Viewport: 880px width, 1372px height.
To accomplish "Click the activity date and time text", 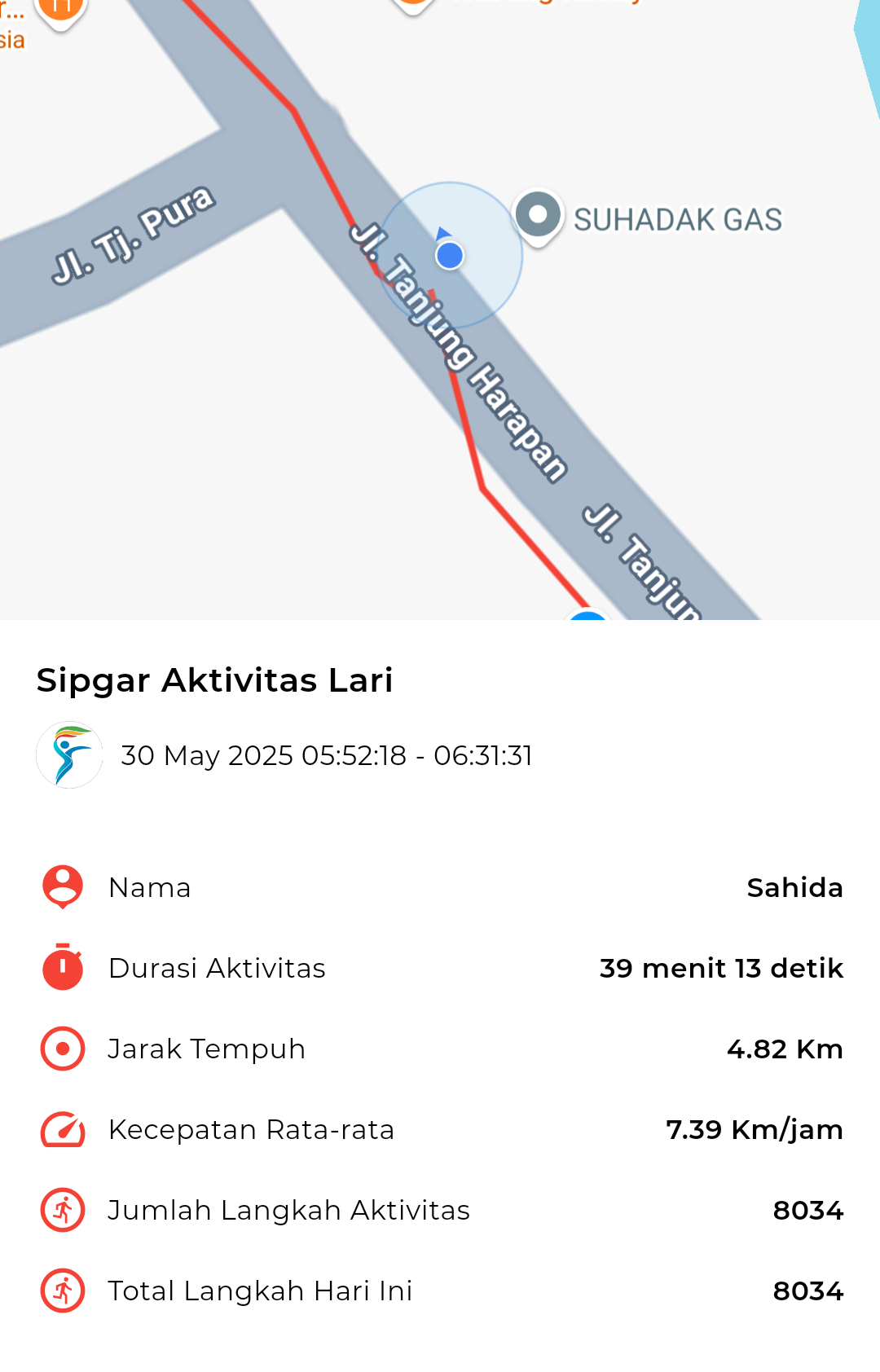I will 326,755.
